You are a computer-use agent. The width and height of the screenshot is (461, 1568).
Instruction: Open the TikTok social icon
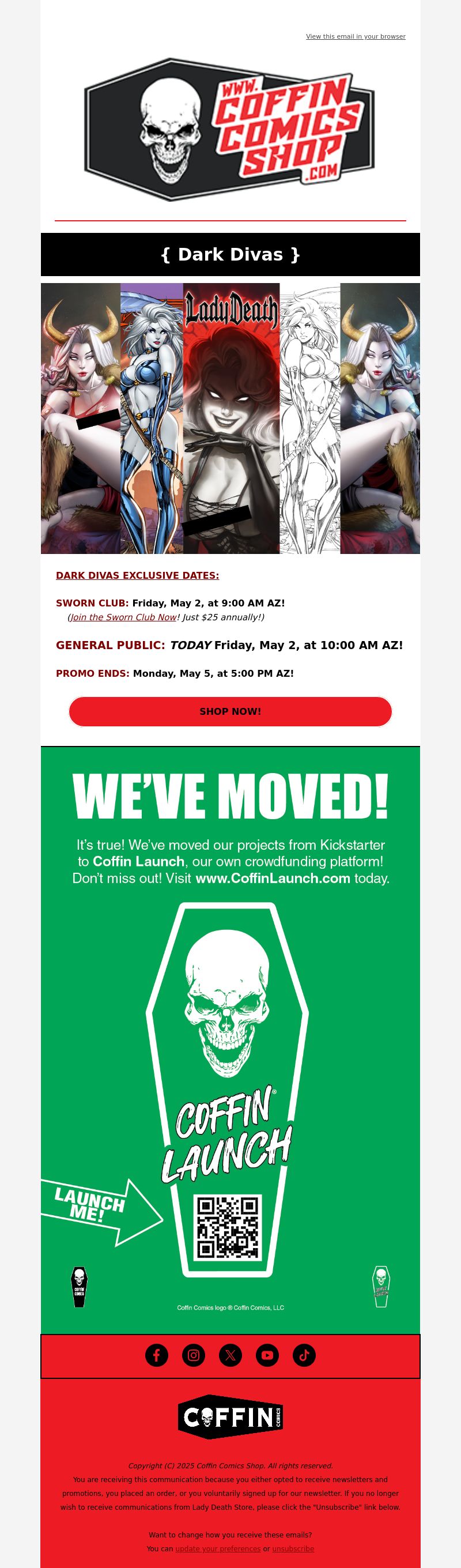[304, 1355]
